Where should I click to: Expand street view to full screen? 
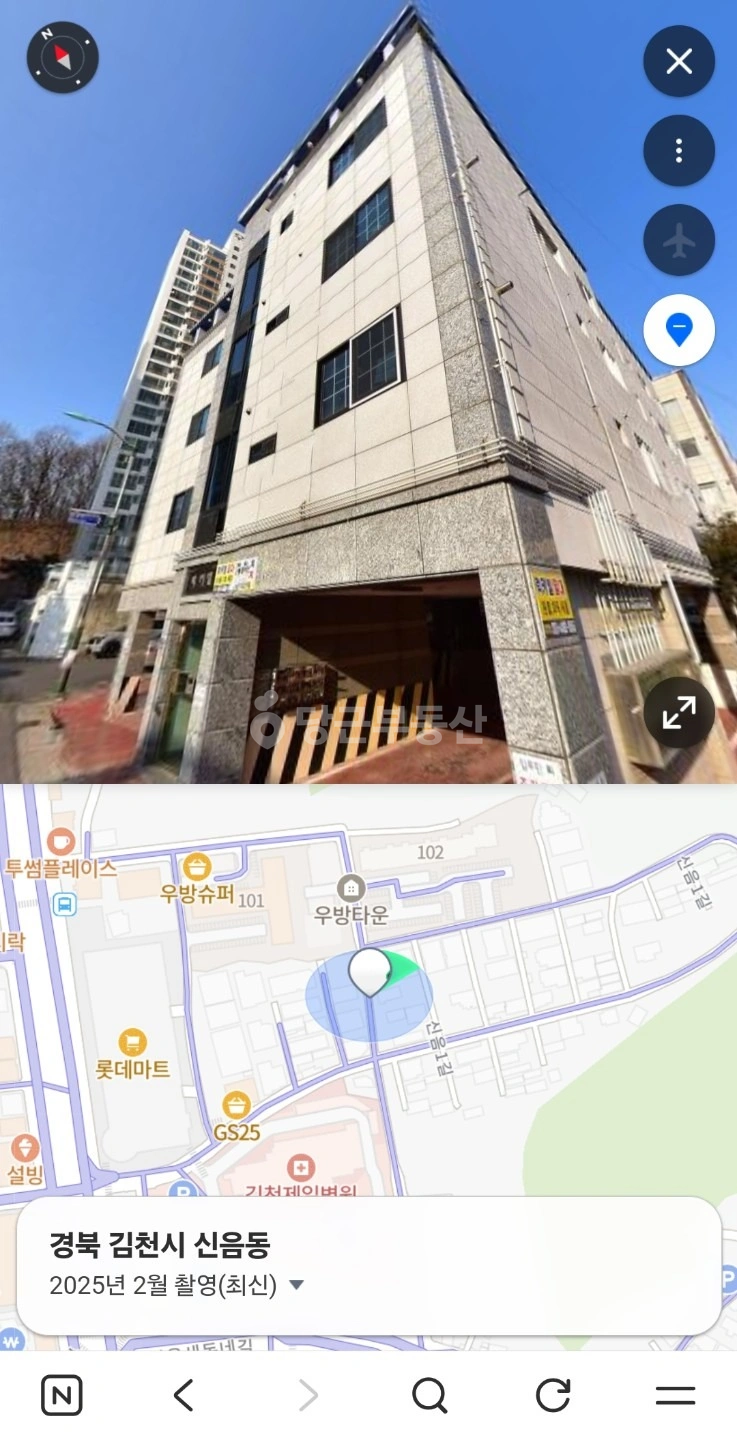[679, 713]
